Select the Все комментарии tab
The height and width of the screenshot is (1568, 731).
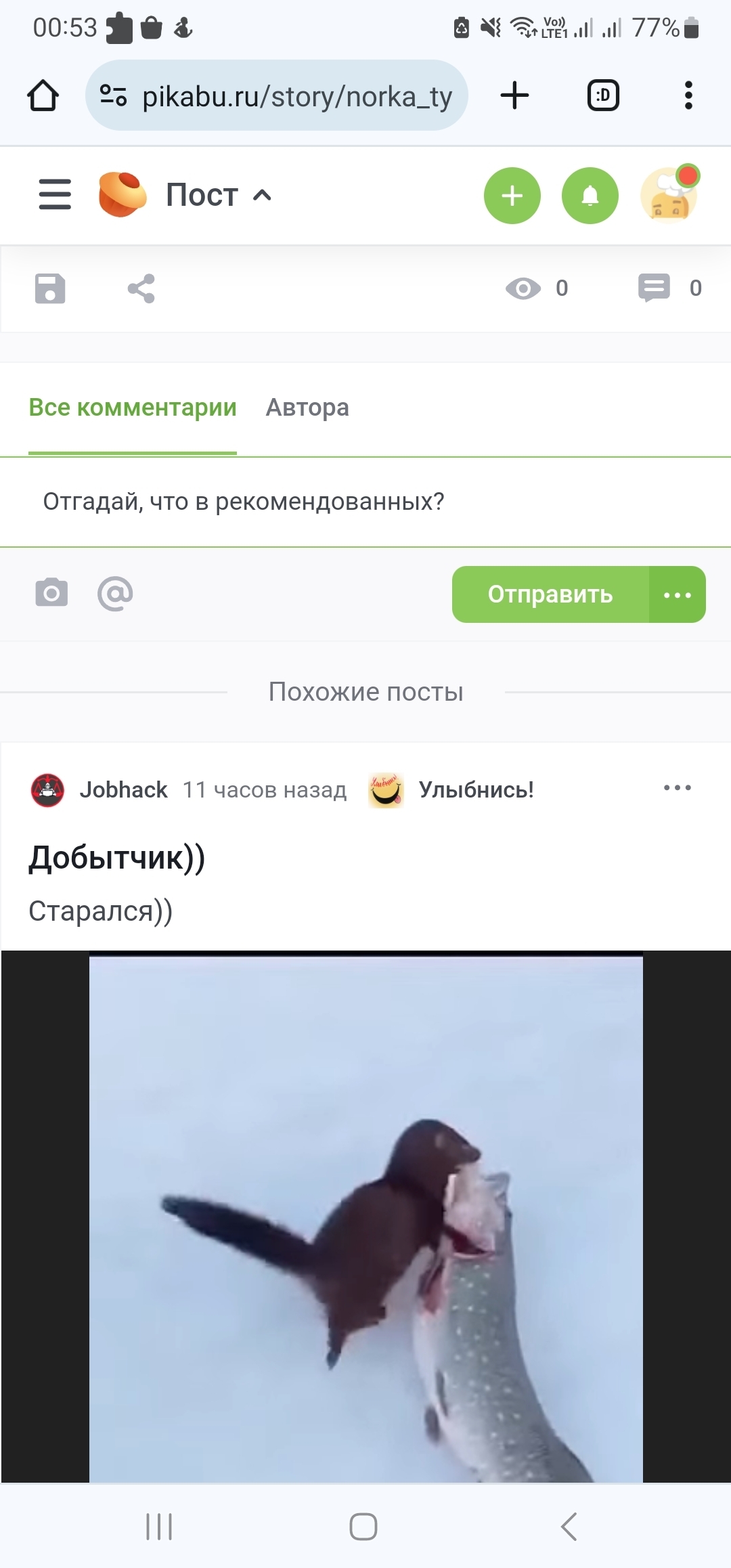point(133,408)
